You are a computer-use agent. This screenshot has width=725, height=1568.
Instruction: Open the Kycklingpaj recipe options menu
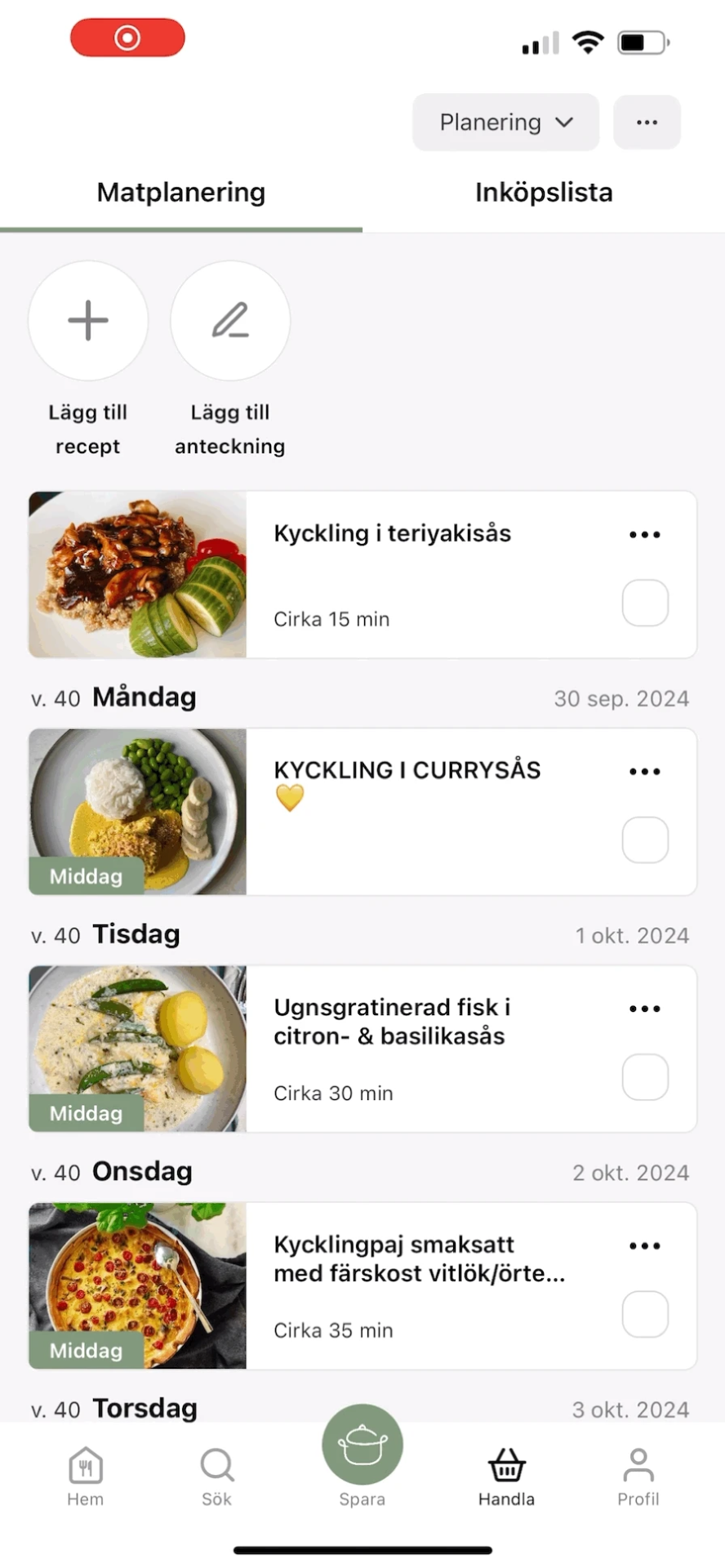(x=644, y=1245)
